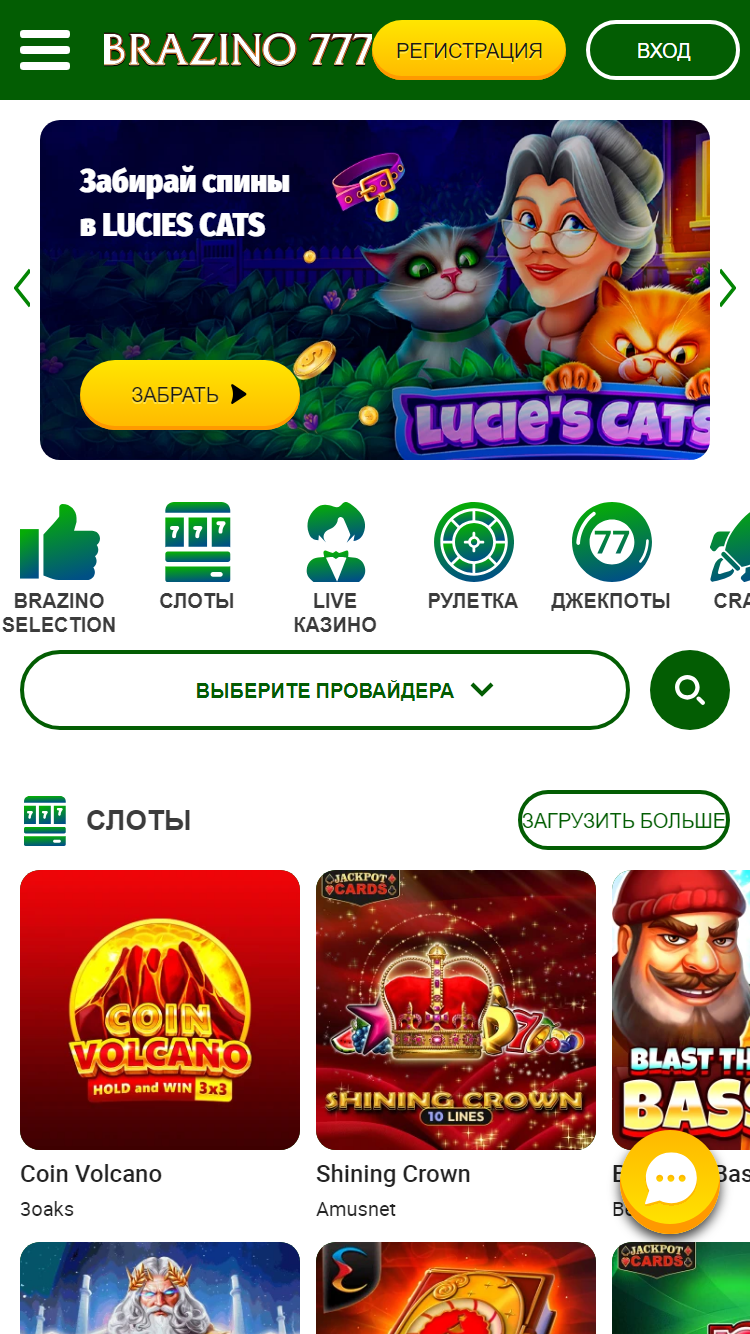750x1334 pixels.
Task: Open the Shining Crown slot
Action: (x=456, y=1010)
